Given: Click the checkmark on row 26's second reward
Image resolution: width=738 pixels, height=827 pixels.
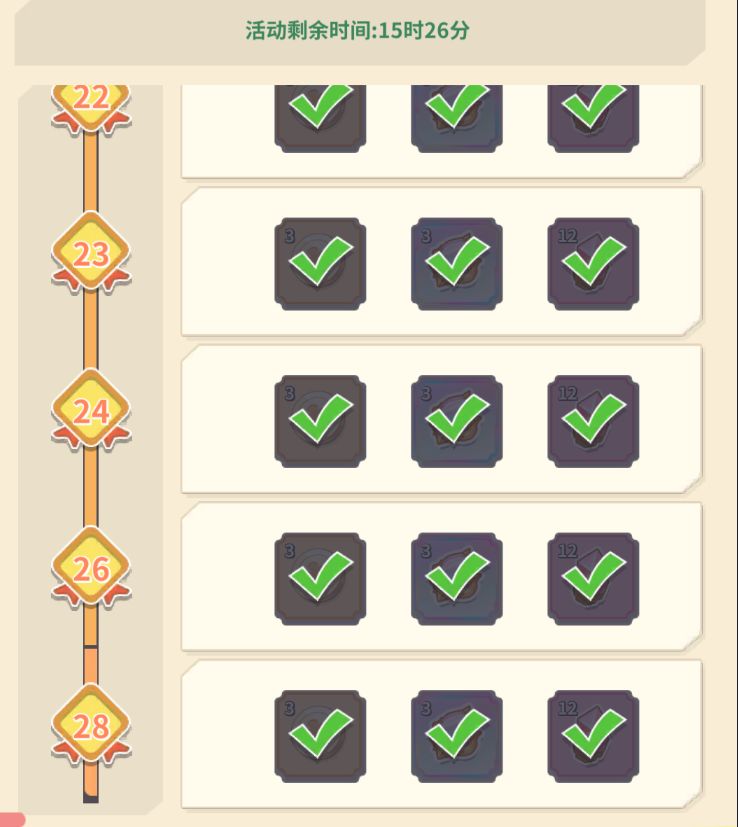Looking at the screenshot, I should coord(456,575).
